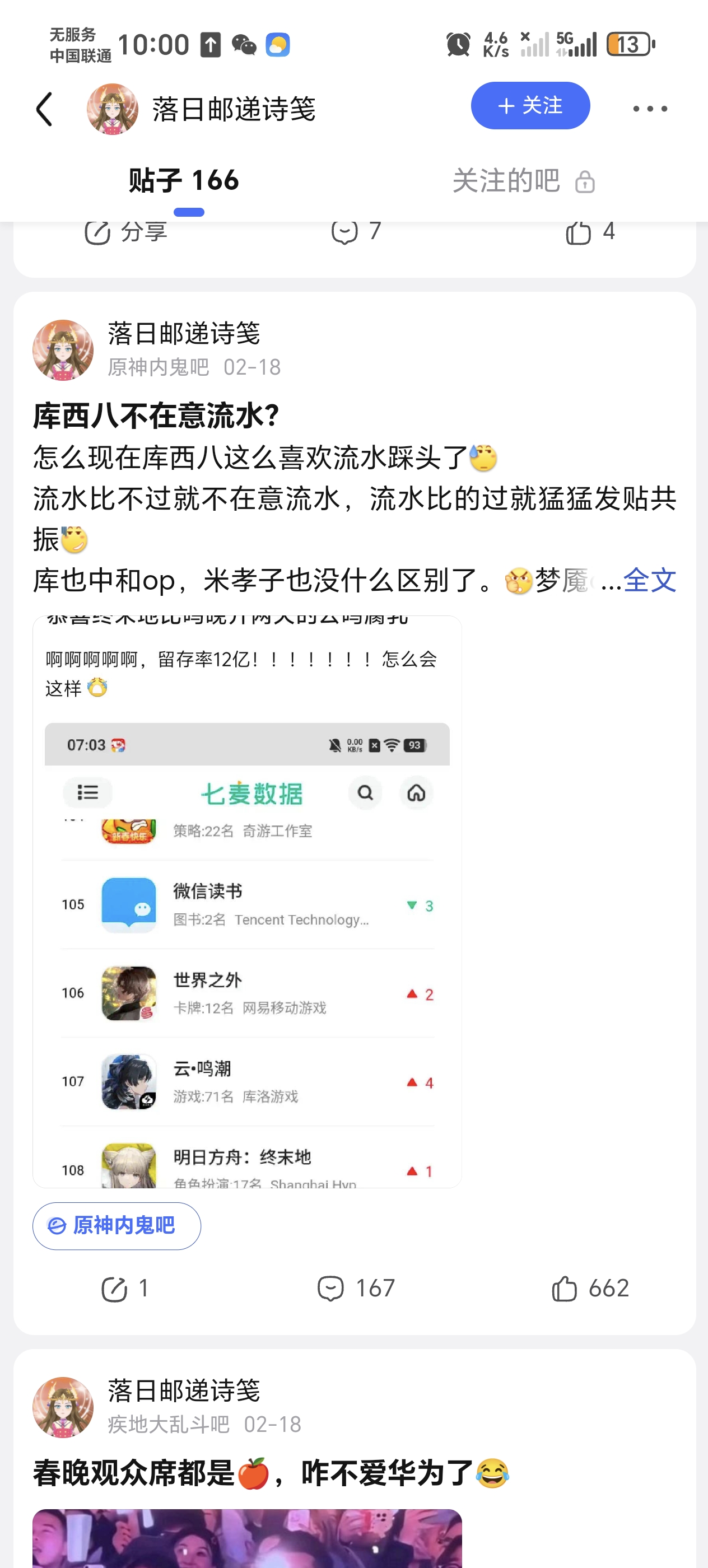
Task: Switch to the 贴子 166 tab
Action: tap(184, 181)
